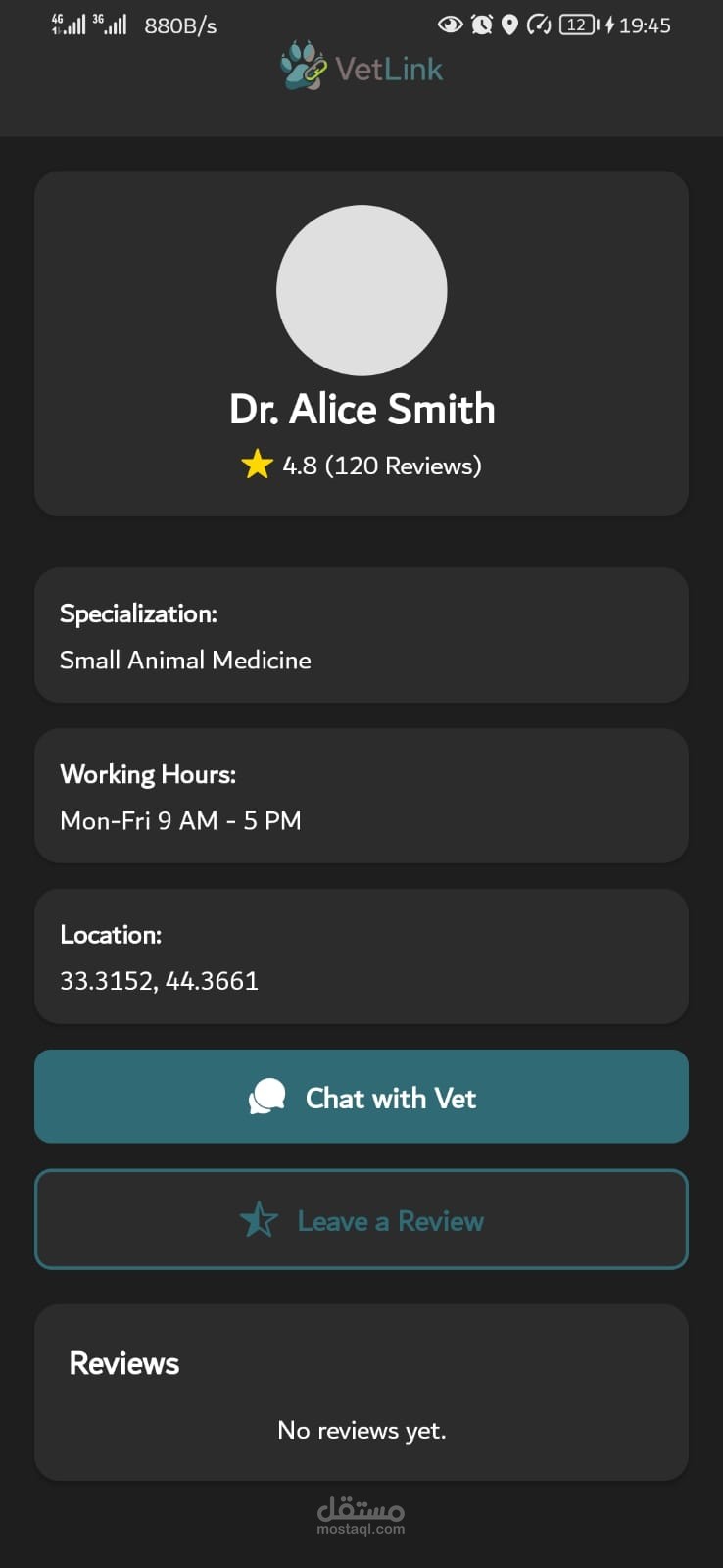Tap the Leave a Review button

[x=361, y=1220]
